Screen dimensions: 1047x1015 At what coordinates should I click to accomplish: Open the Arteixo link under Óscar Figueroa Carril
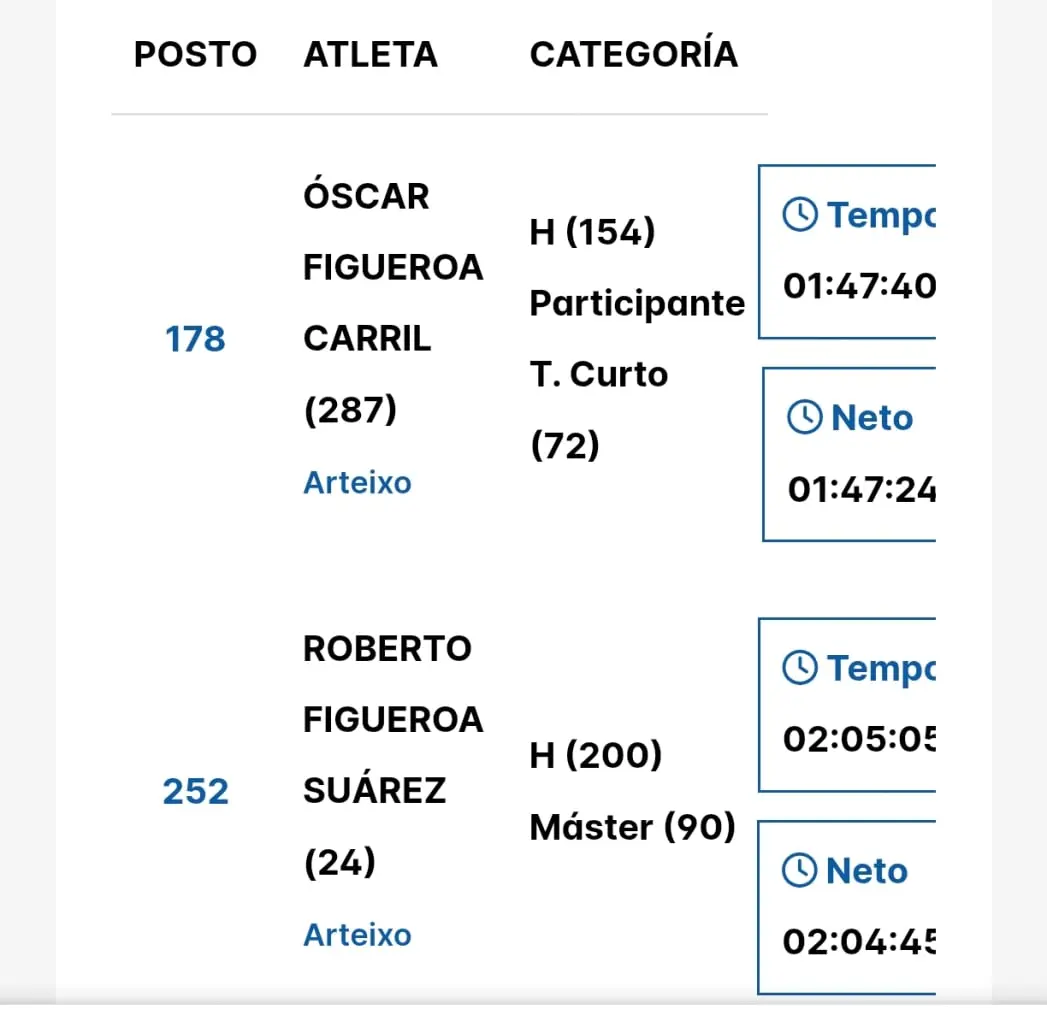(357, 483)
